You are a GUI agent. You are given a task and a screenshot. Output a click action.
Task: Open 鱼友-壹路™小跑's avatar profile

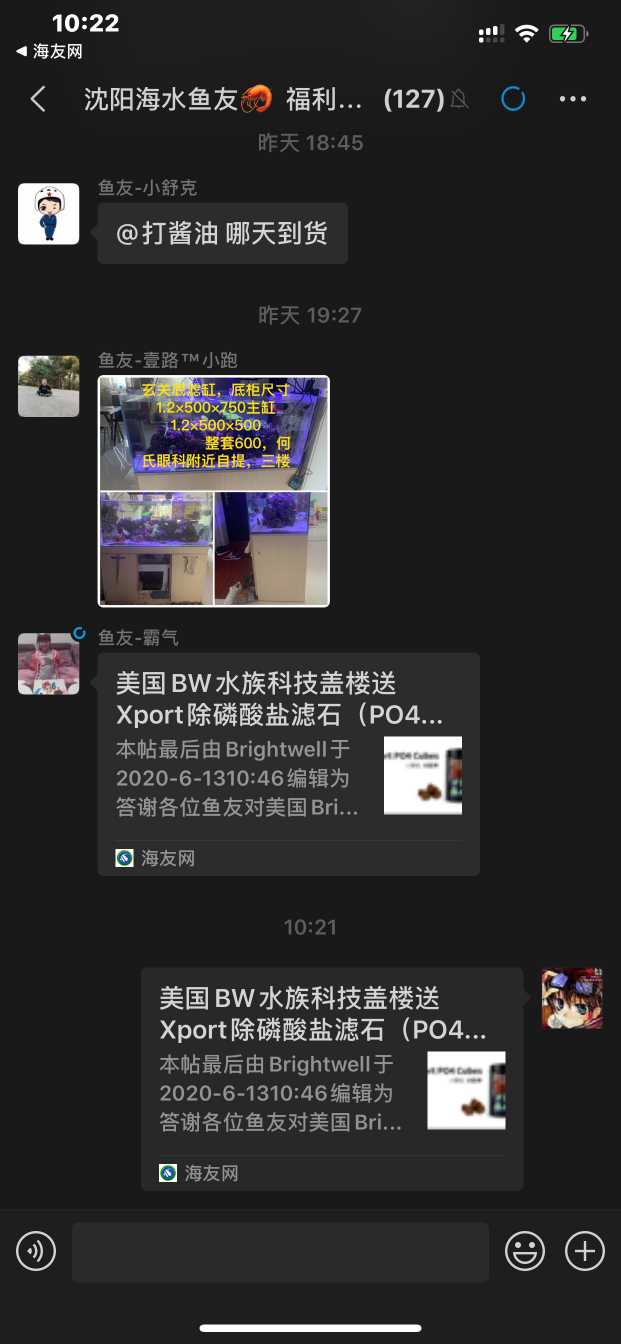click(x=48, y=386)
